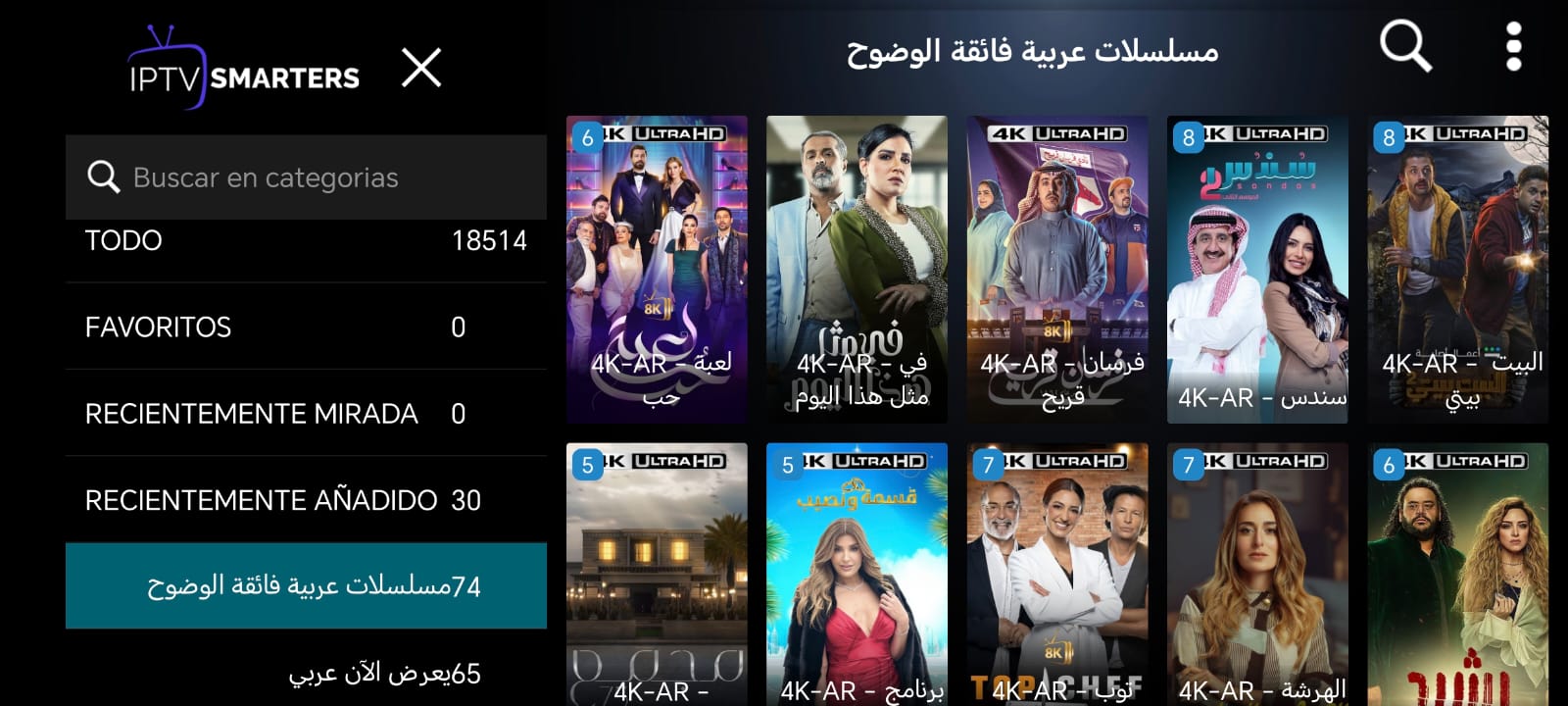Viewport: 1568px width, 706px height.
Task: Open the series في مثل هذا اليوم
Action: point(857,270)
